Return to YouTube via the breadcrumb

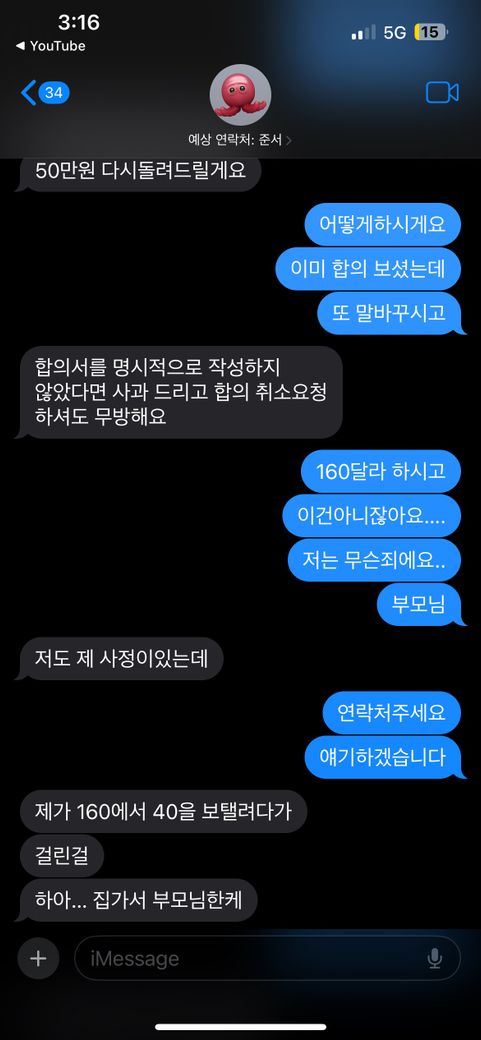click(x=50, y=46)
